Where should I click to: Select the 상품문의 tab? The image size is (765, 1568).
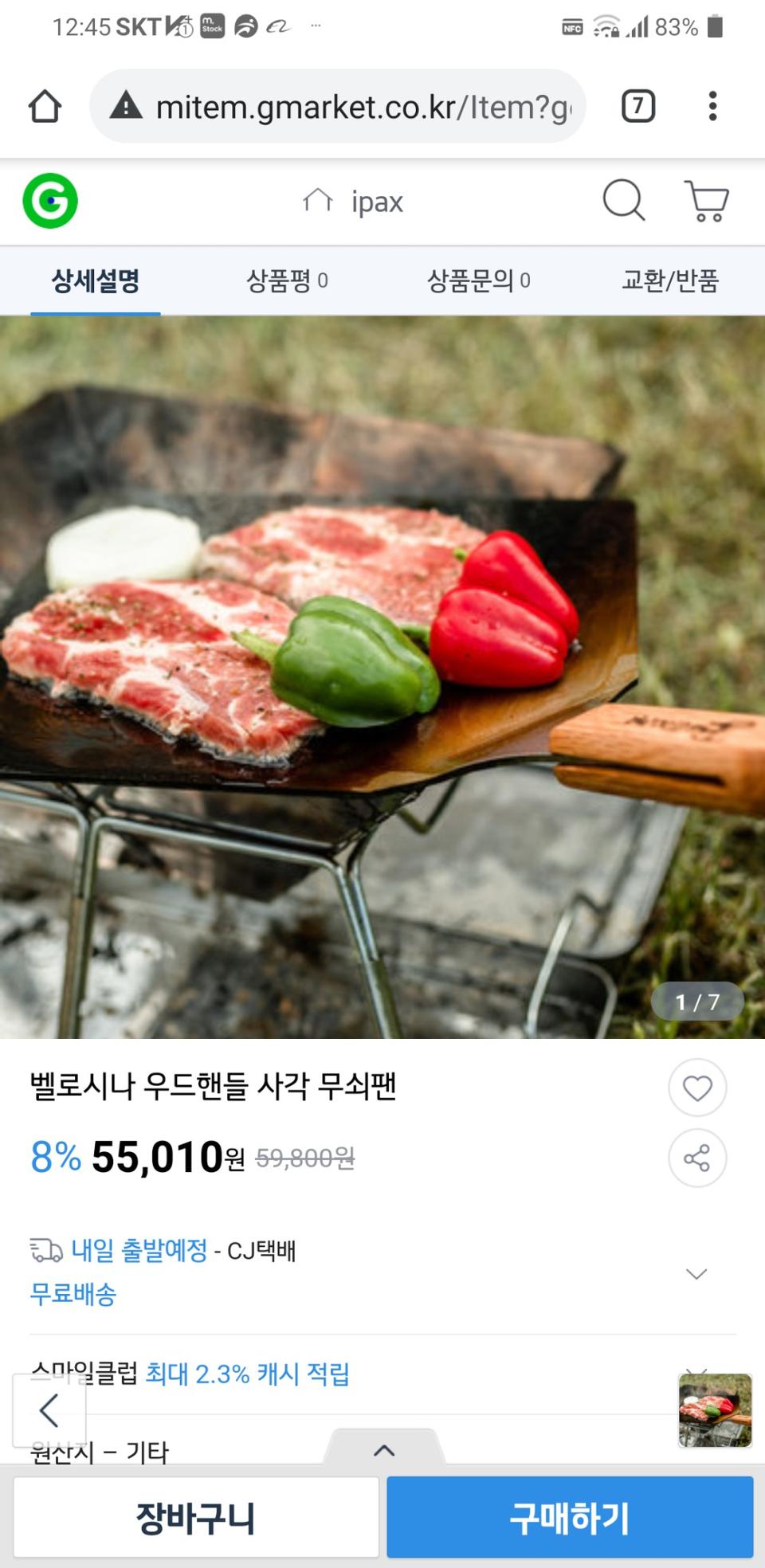click(x=477, y=280)
